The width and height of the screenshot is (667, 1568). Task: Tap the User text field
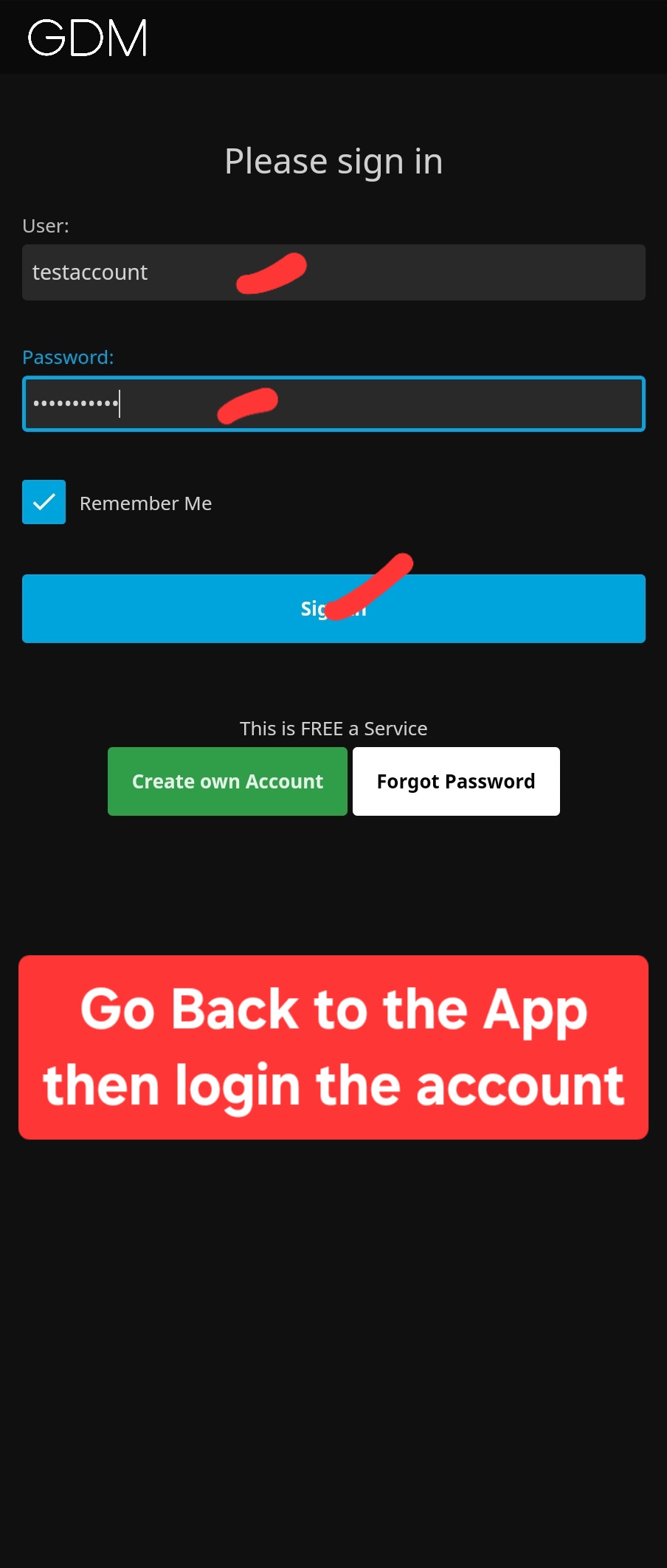pyautogui.click(x=333, y=272)
